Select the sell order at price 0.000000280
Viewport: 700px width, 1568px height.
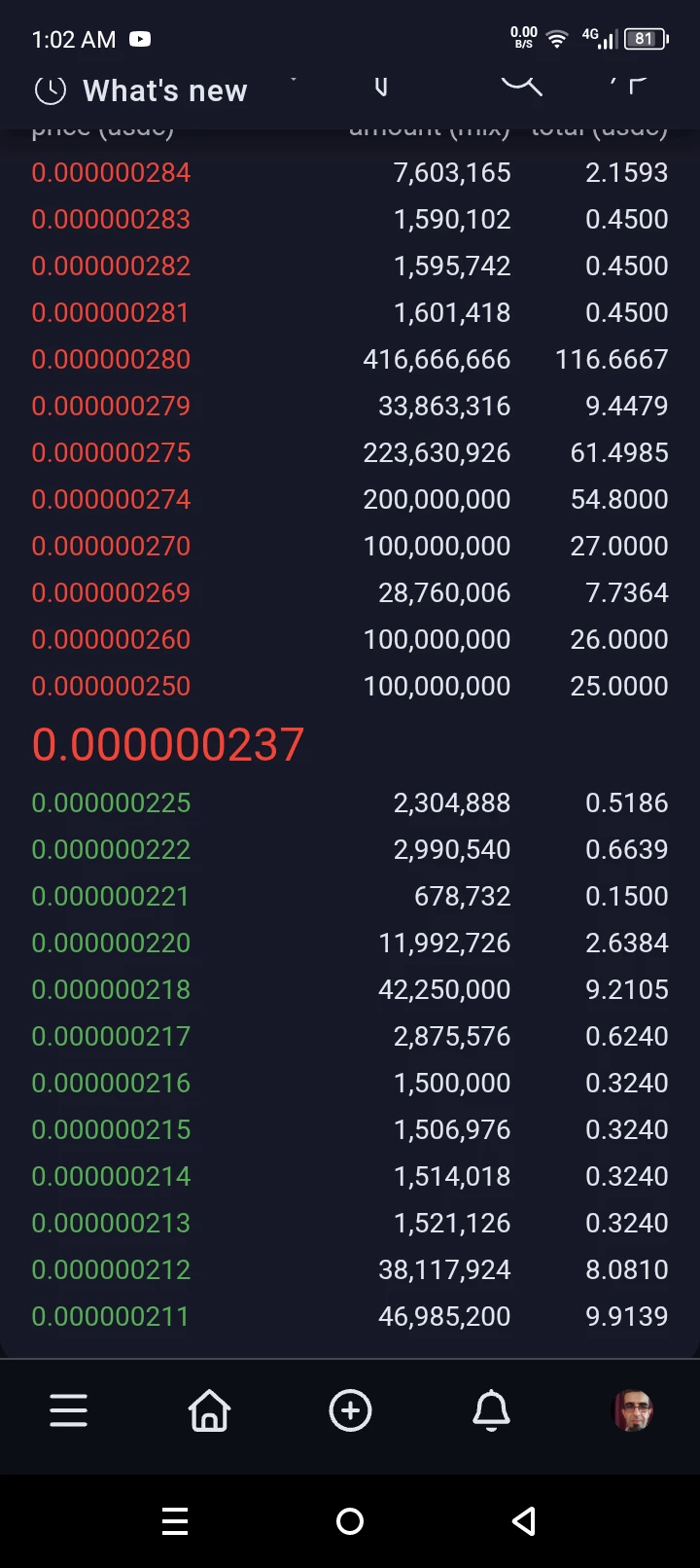(x=350, y=359)
